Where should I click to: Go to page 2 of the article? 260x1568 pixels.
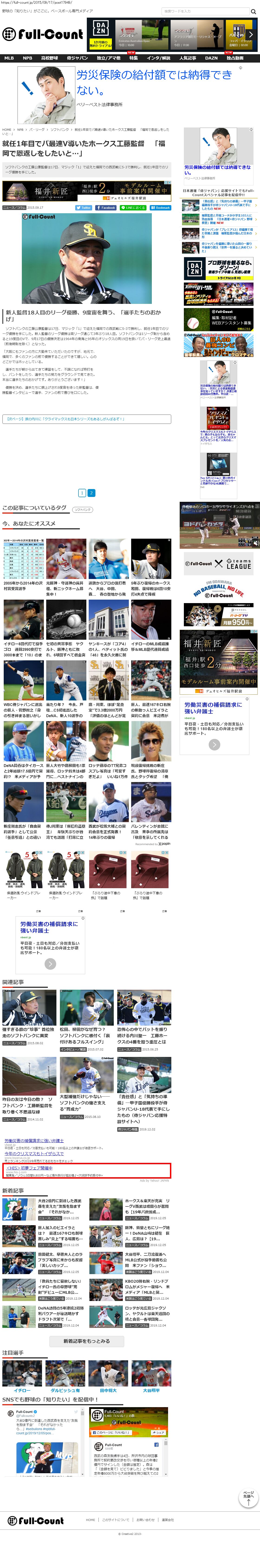tap(91, 493)
